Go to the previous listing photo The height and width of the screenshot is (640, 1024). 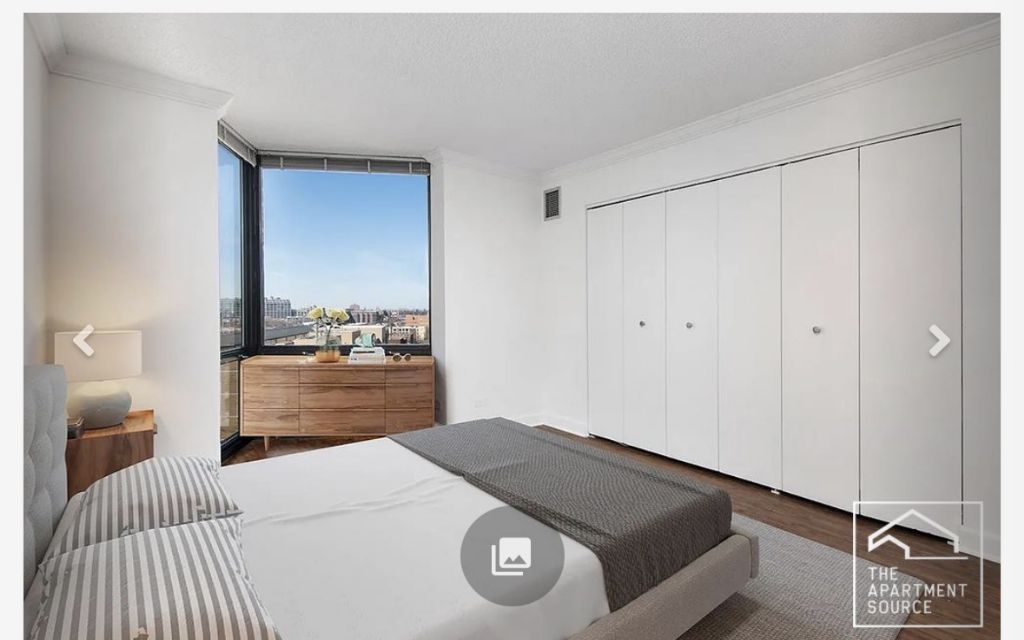point(84,340)
